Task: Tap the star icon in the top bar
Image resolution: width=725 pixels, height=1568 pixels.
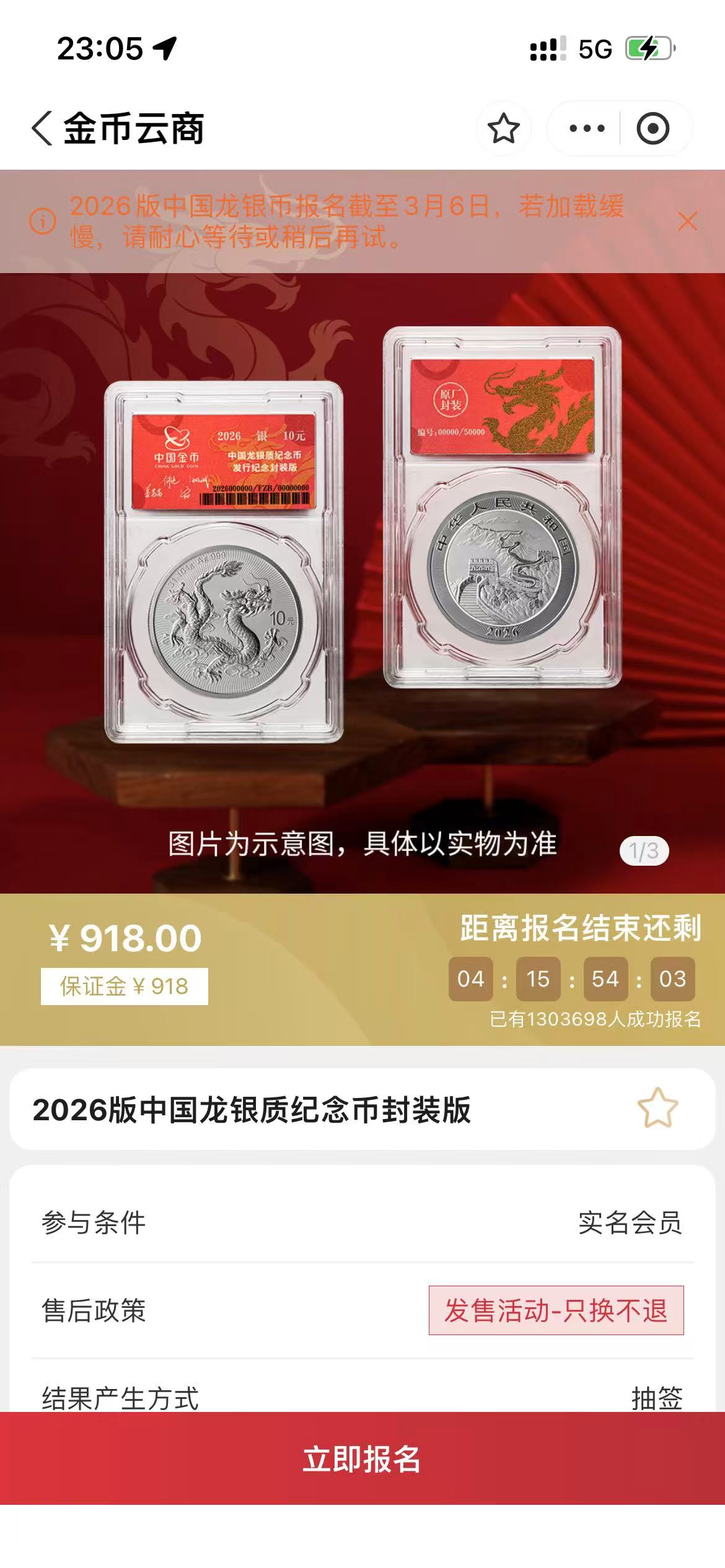Action: [503, 129]
